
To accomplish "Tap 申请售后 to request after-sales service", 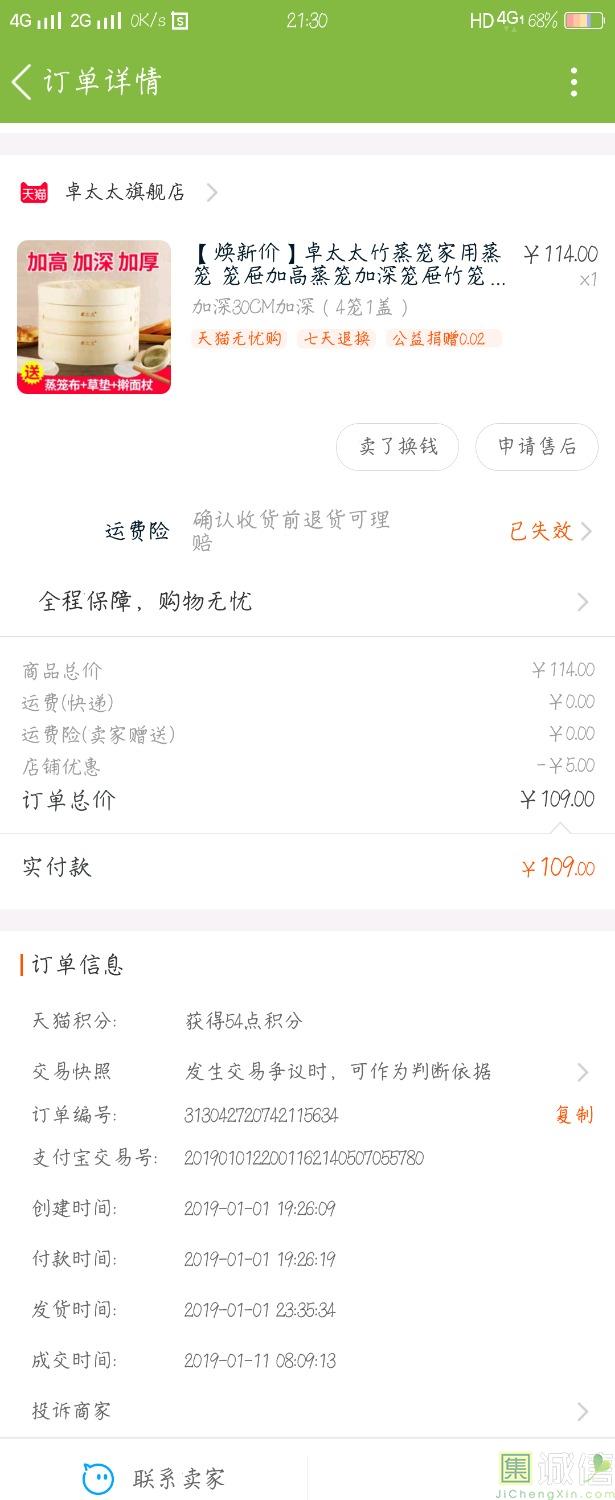I will click(536, 447).
